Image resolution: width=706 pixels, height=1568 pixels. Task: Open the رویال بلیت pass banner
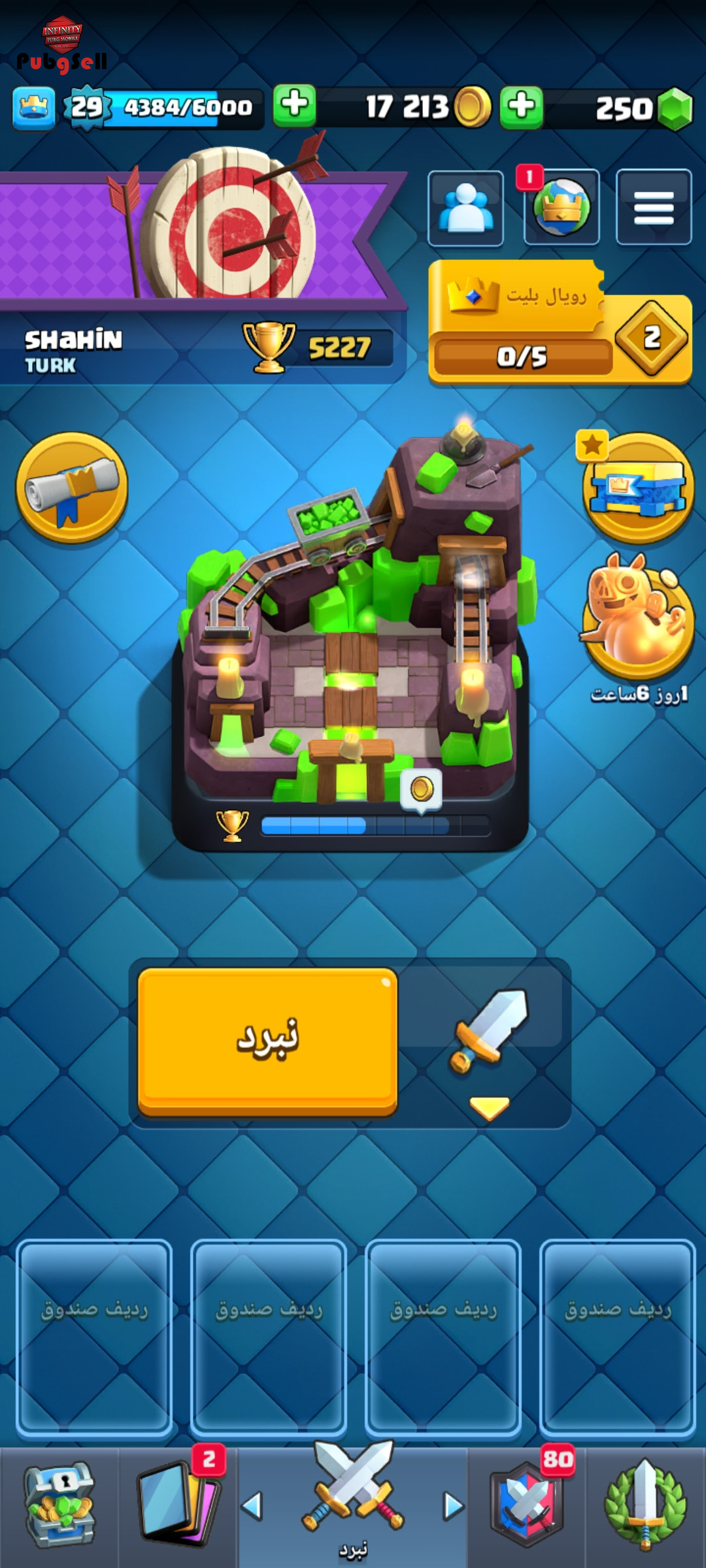[x=560, y=322]
